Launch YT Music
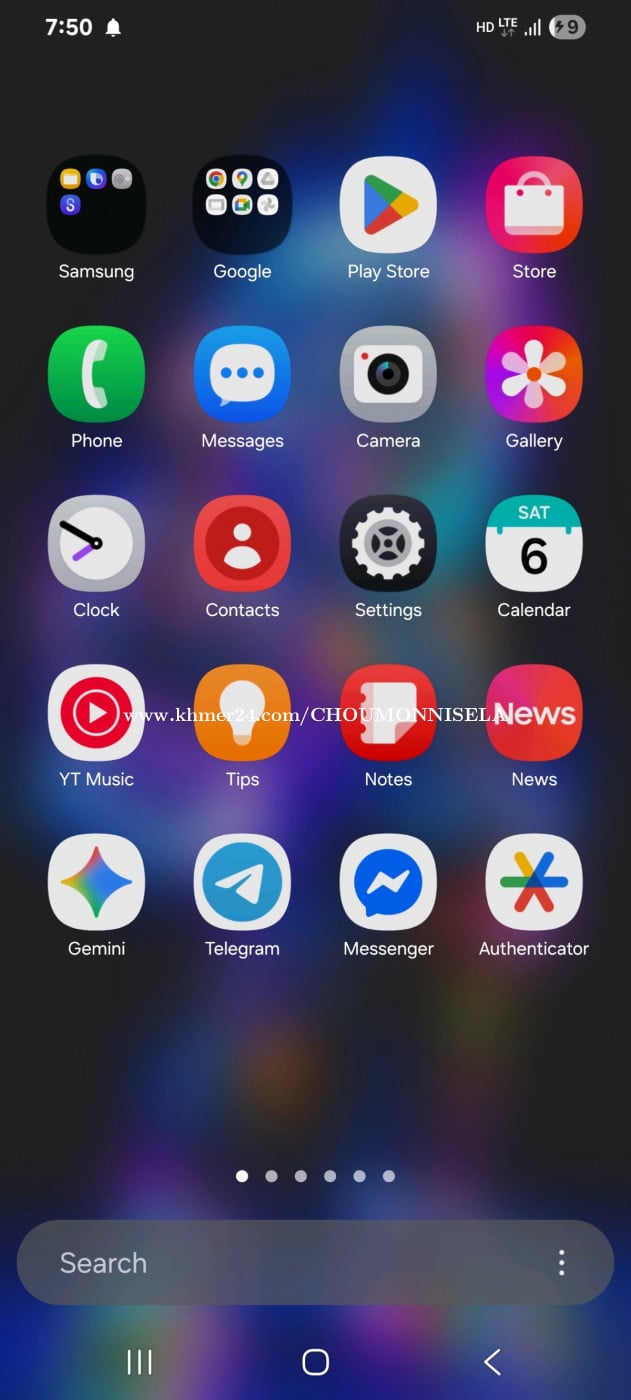The image size is (631, 1400). 96,712
